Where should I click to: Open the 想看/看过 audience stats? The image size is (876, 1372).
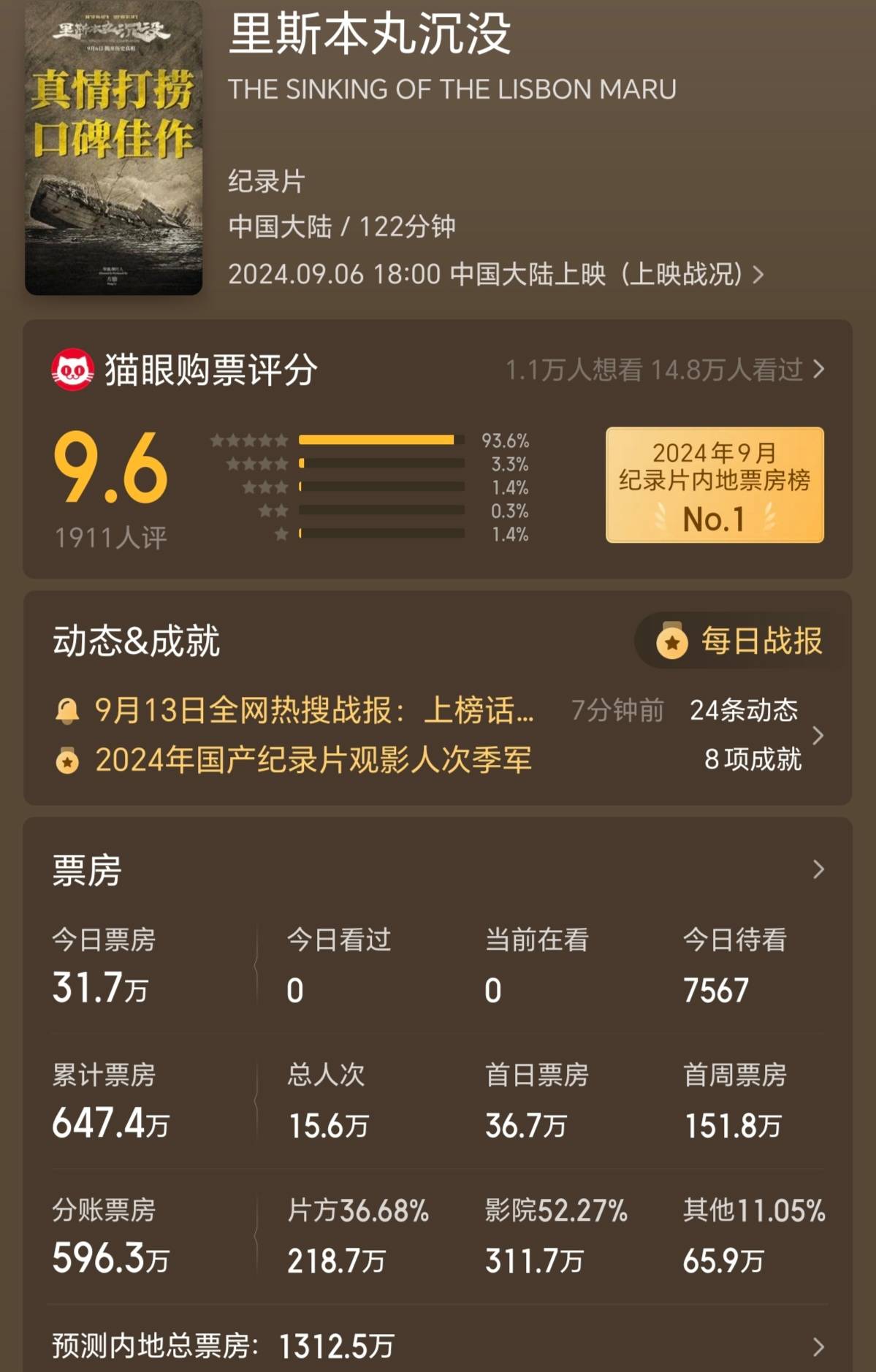coord(665,370)
